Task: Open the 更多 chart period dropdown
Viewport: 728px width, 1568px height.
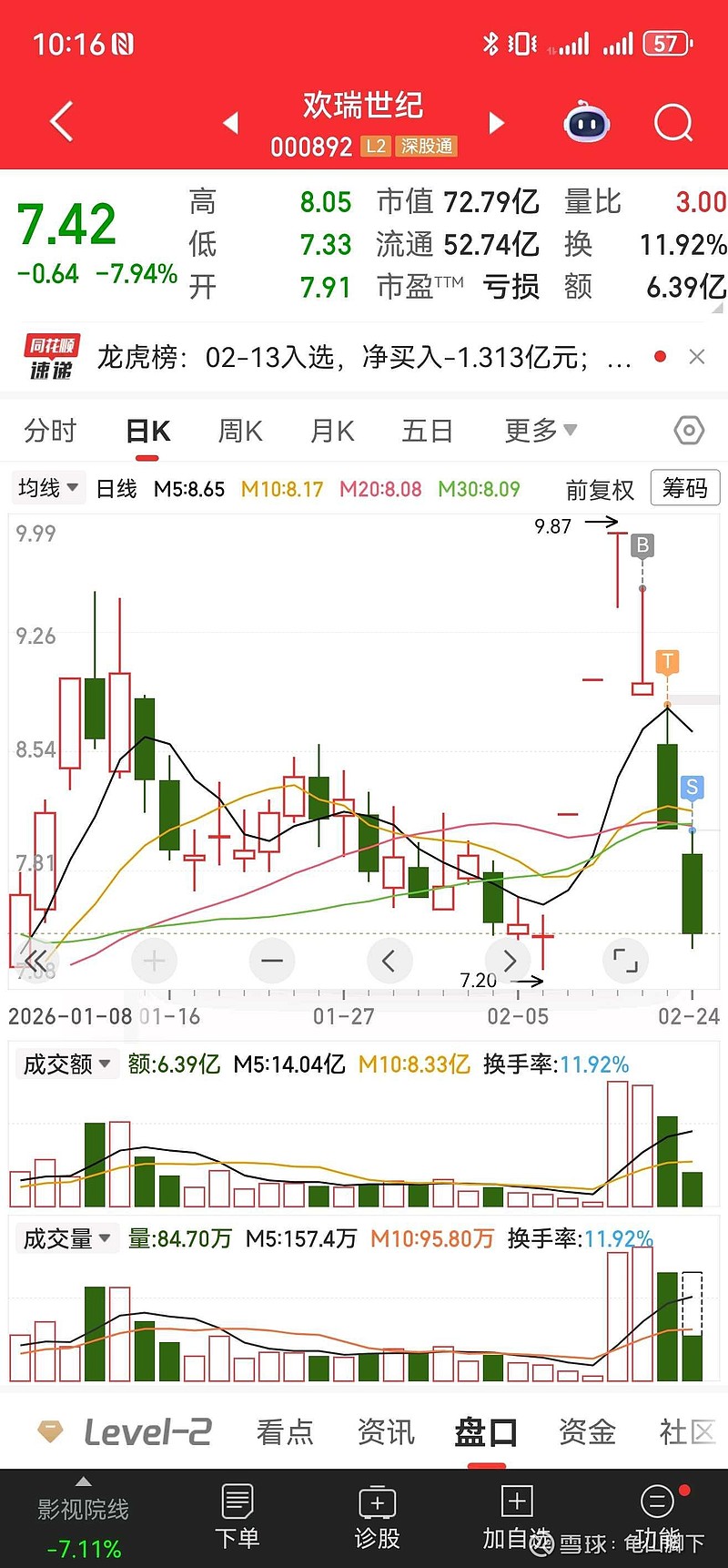Action: [x=539, y=430]
